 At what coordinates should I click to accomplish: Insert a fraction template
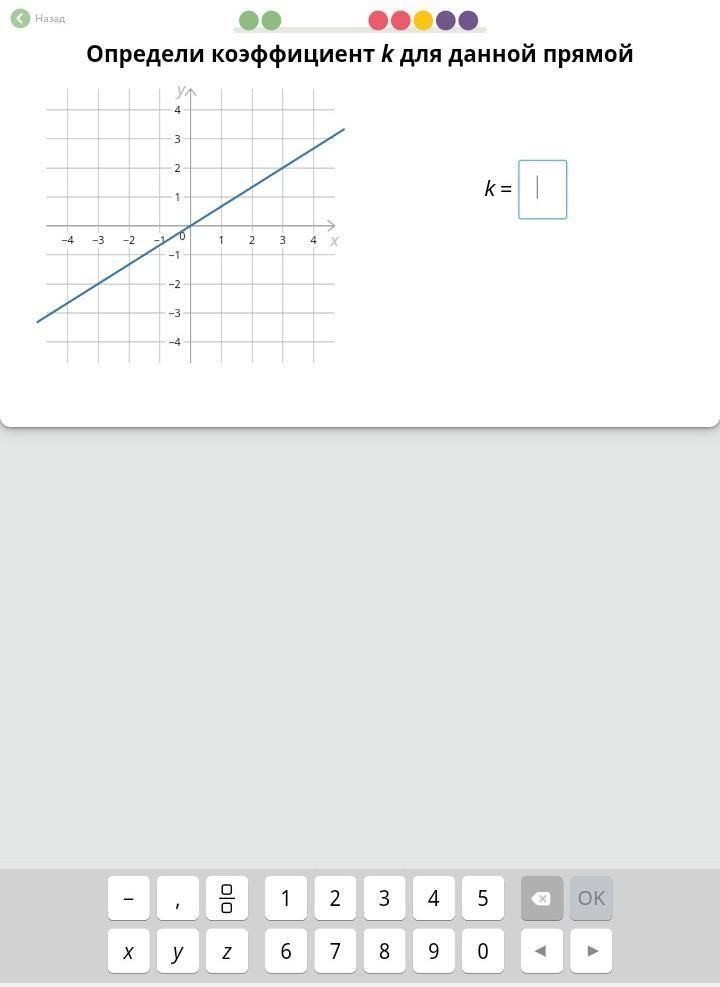click(x=227, y=898)
